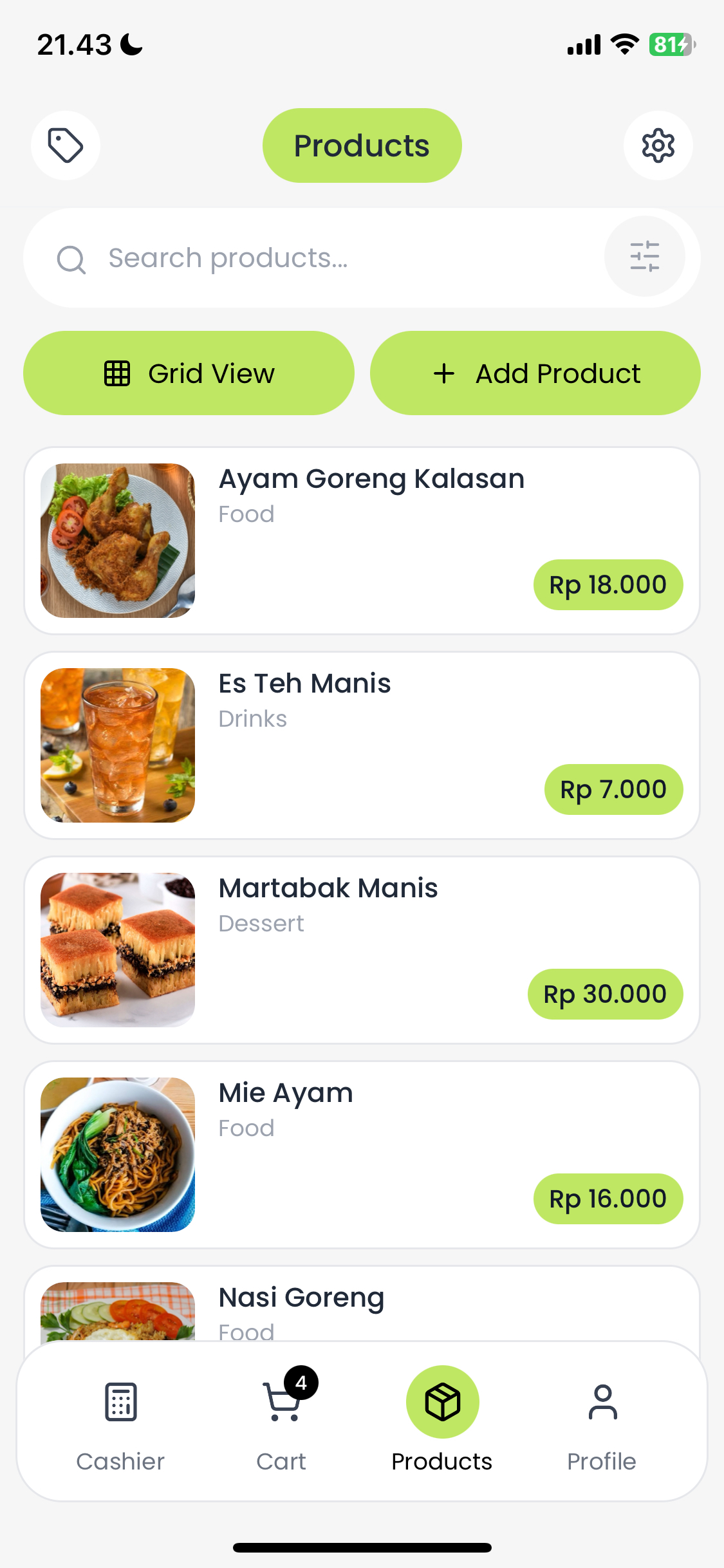Open the filter sliders icon
The height and width of the screenshot is (1568, 724).
coord(644,257)
